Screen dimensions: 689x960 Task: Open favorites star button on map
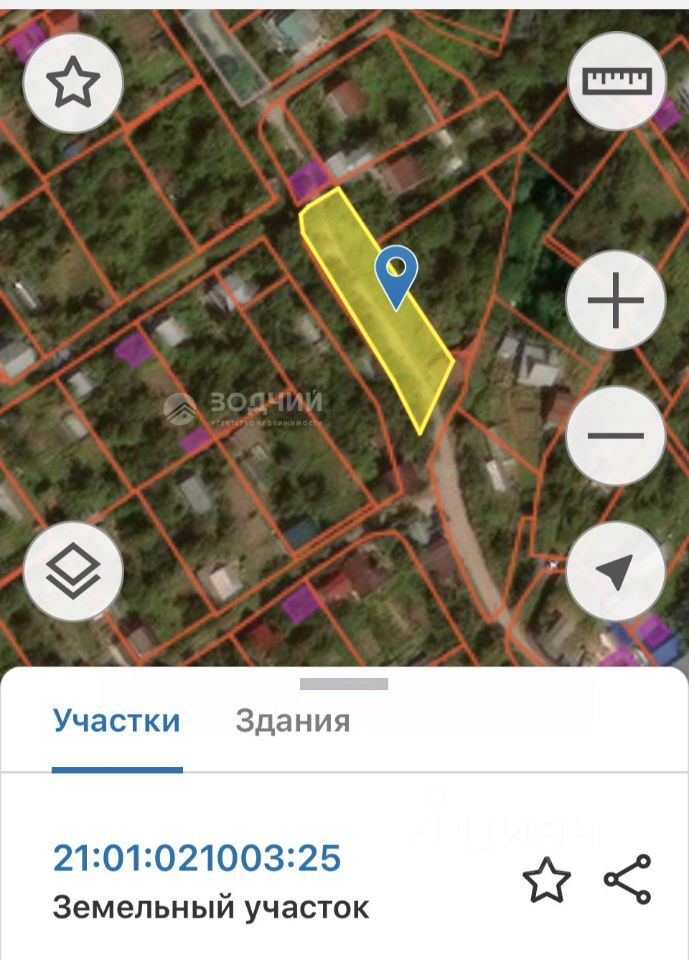tap(72, 83)
